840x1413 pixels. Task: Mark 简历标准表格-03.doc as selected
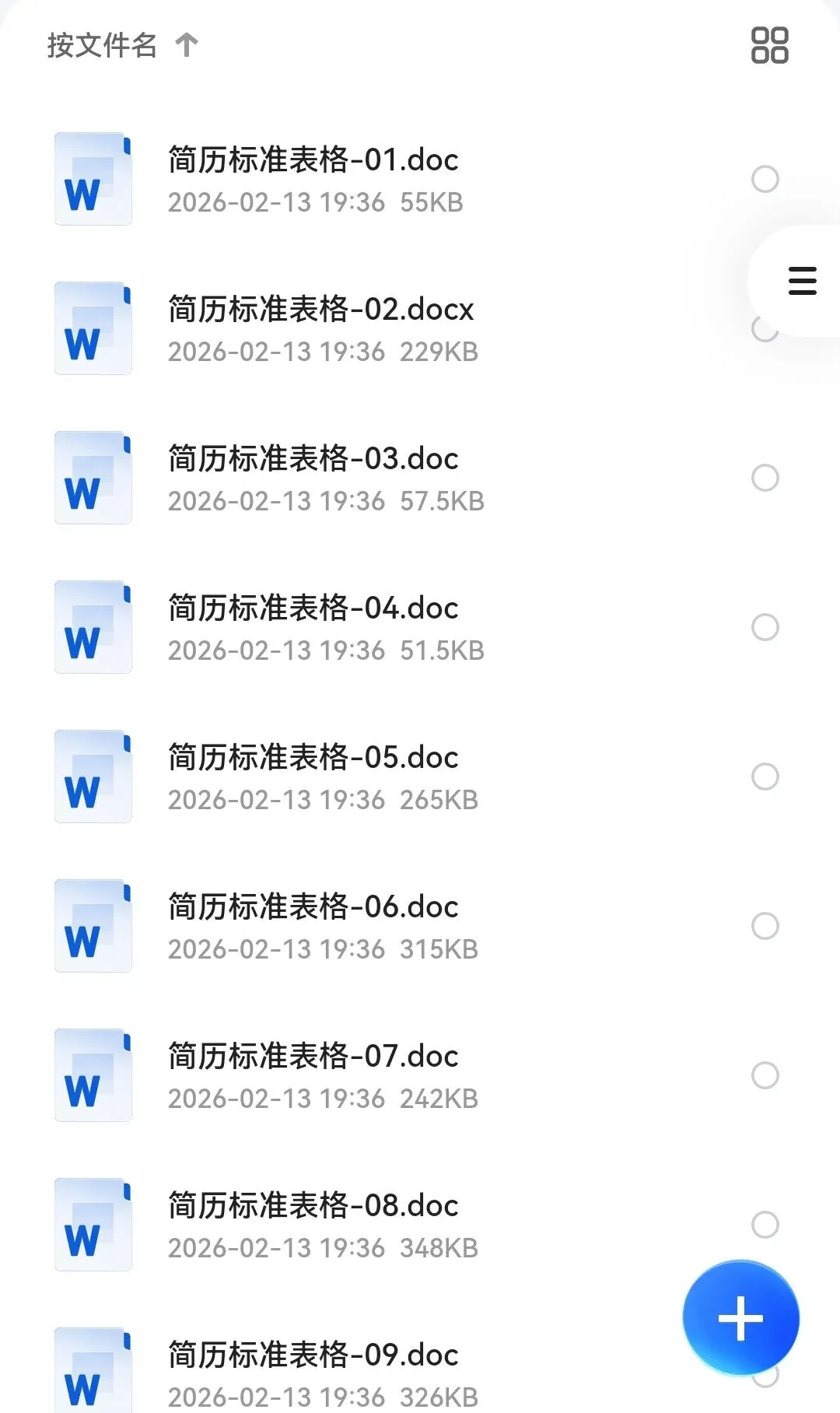(765, 478)
